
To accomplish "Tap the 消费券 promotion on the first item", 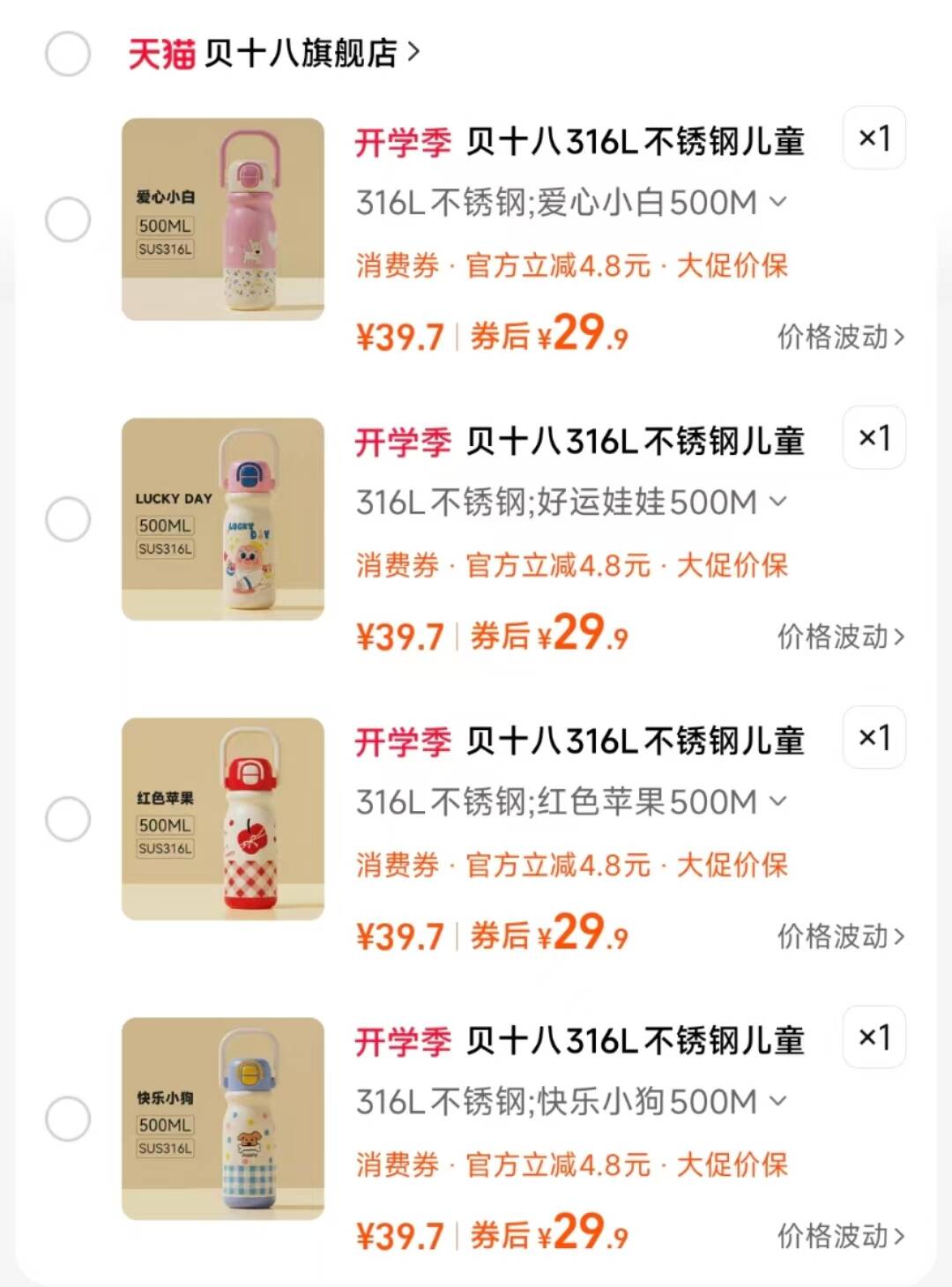I will pyautogui.click(x=398, y=266).
